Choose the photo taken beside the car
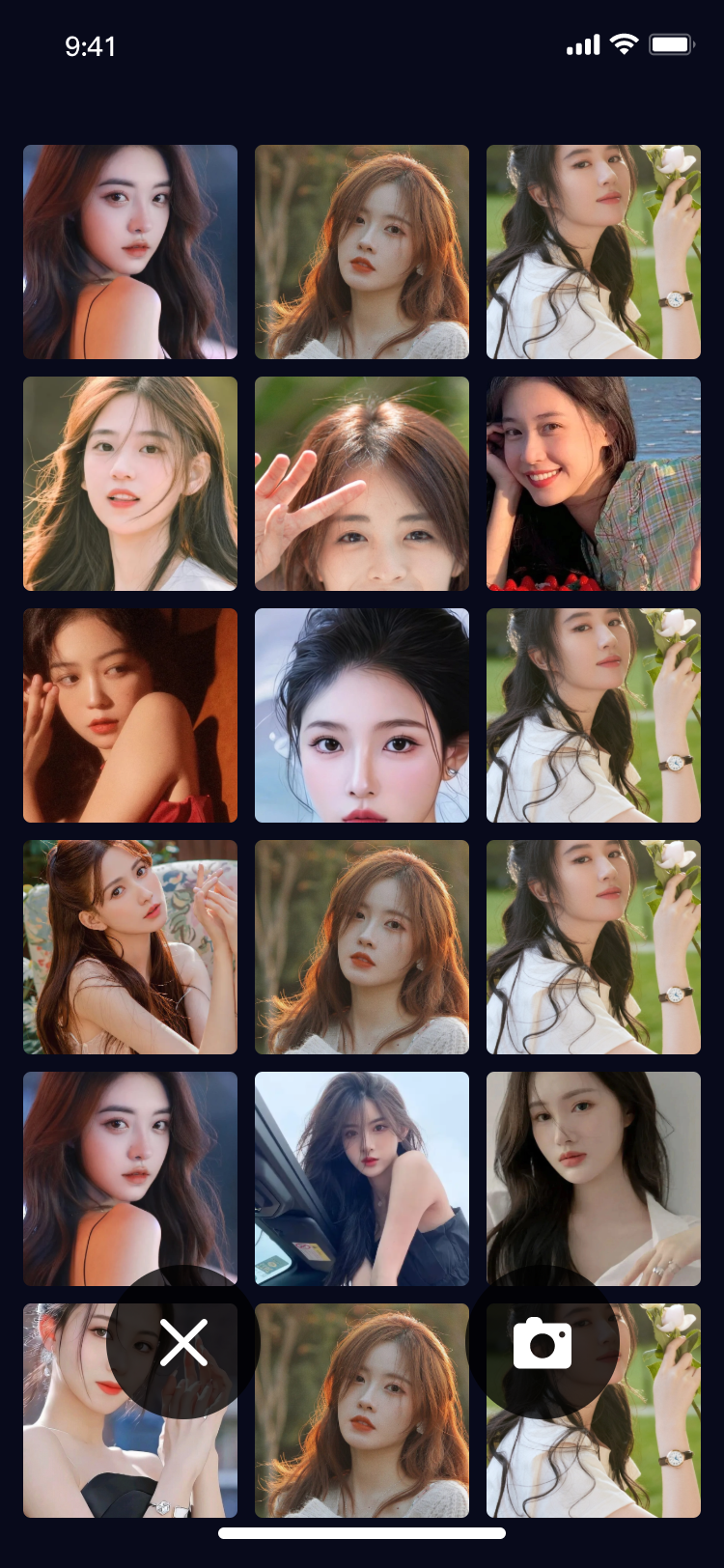This screenshot has height=1568, width=724. (362, 1179)
